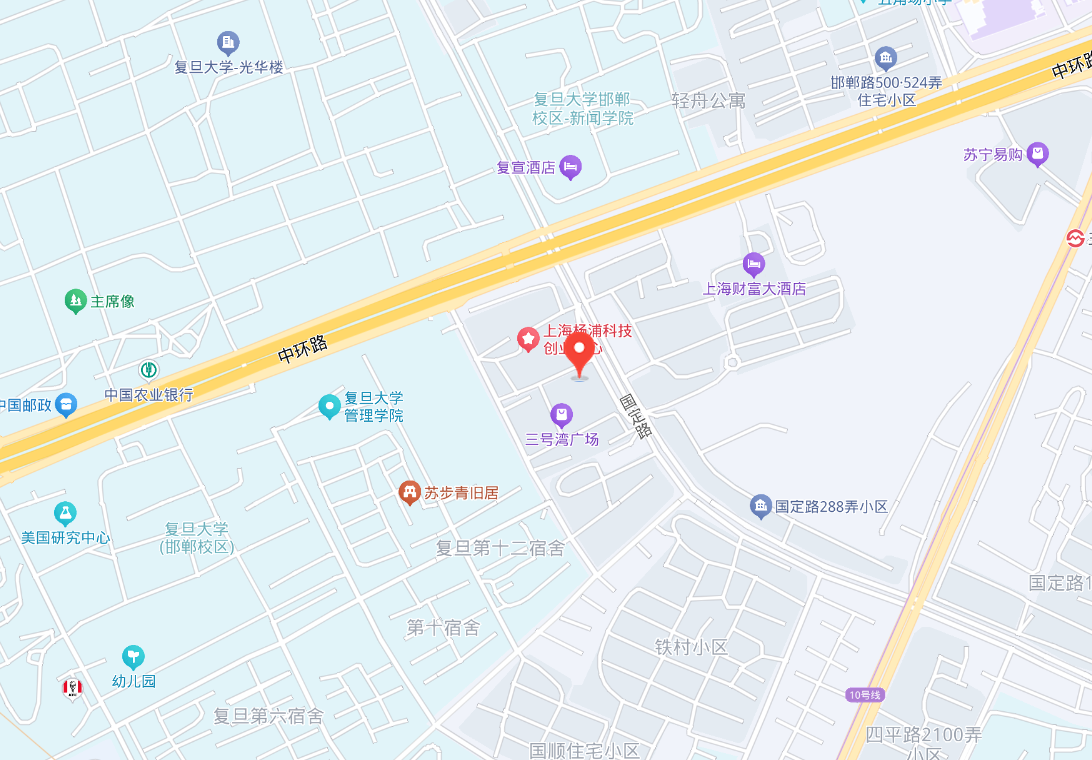The width and height of the screenshot is (1092, 760).
Task: Select the 复旦大学-光华楼 building marker
Action: [x=228, y=43]
